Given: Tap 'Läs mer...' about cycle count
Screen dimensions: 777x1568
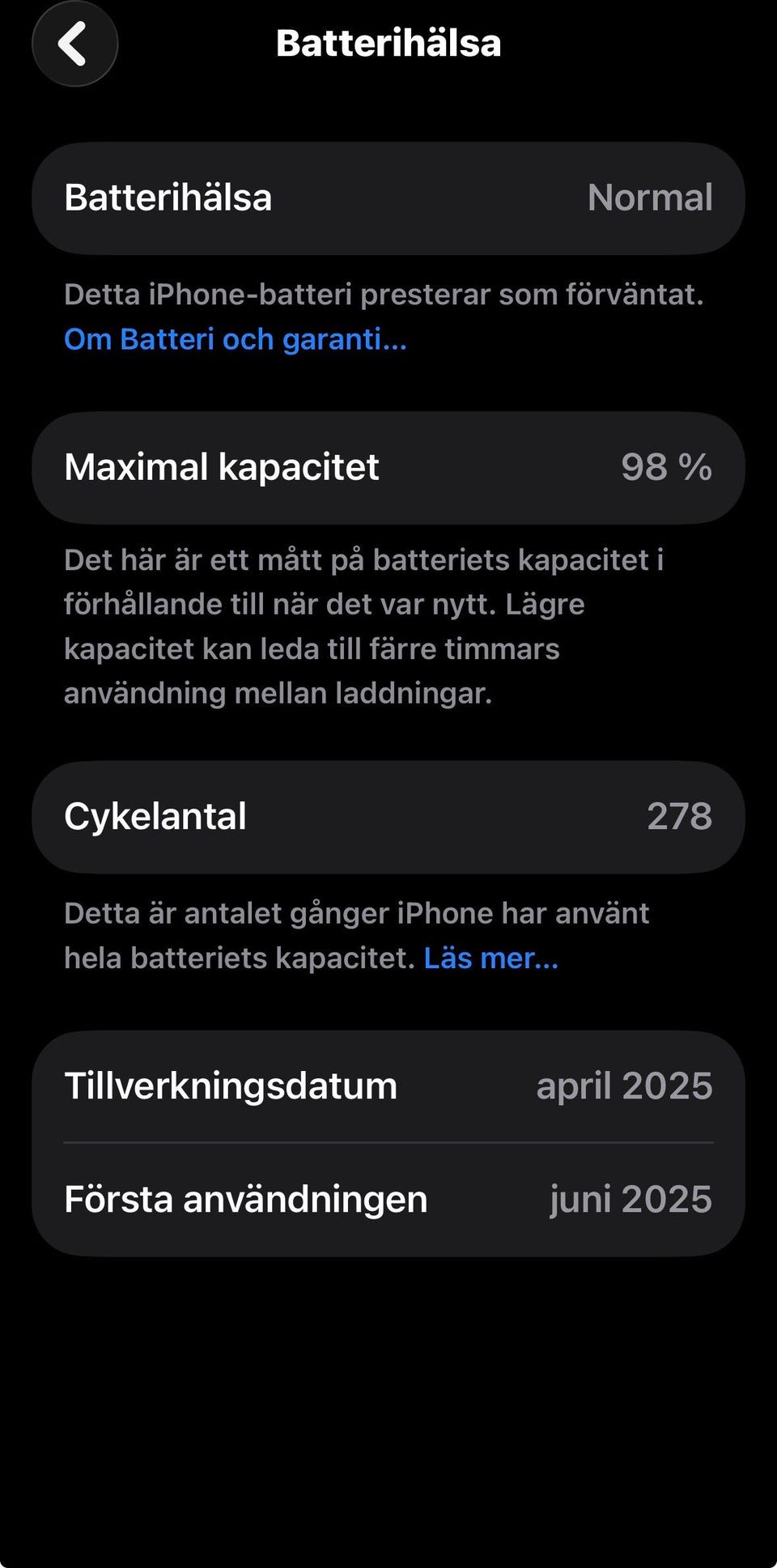Looking at the screenshot, I should click(x=490, y=958).
